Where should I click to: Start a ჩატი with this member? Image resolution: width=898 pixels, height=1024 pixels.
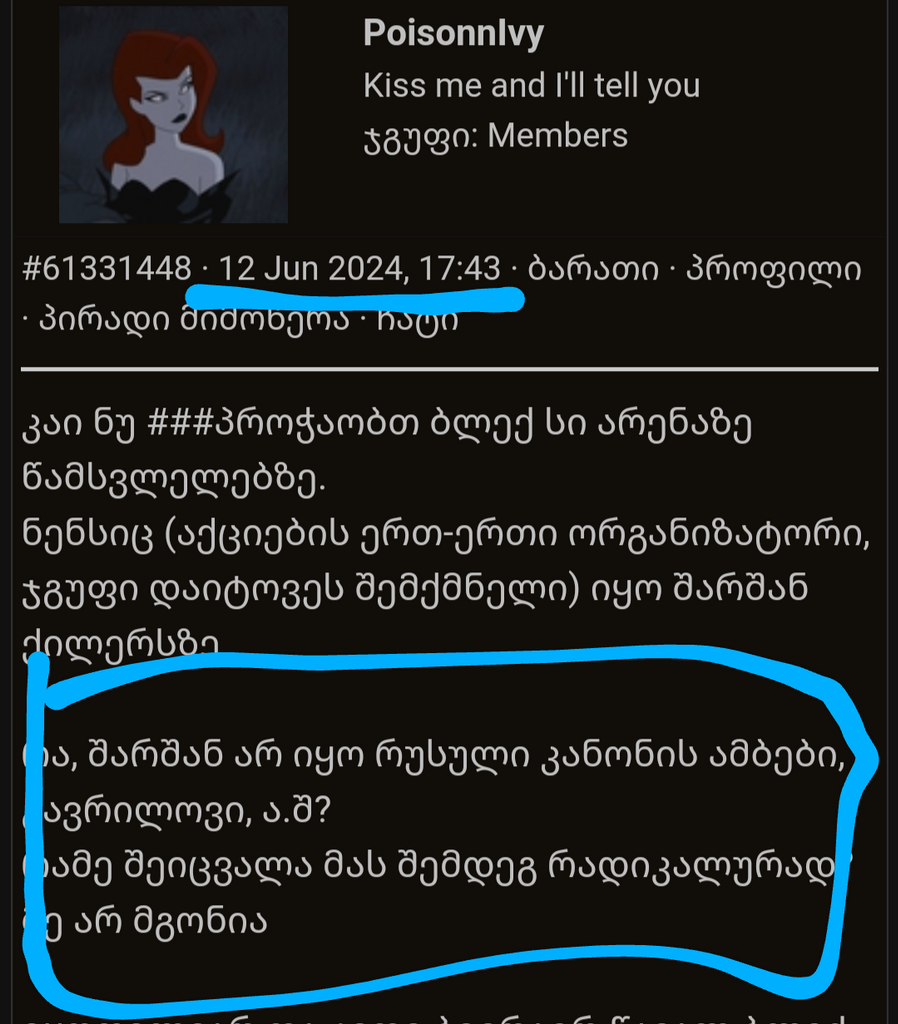421,322
